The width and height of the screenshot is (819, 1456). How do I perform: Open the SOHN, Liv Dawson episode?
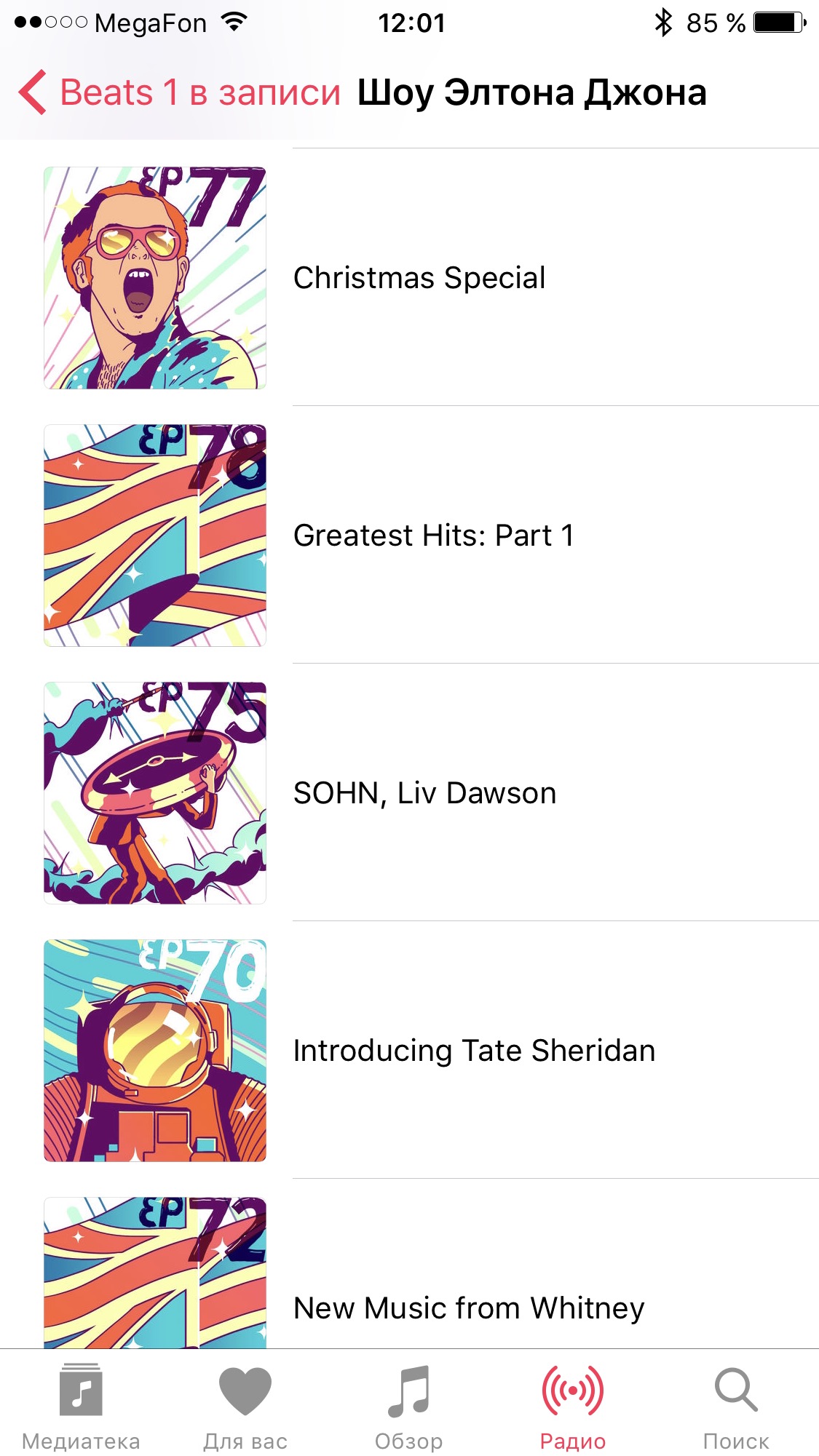point(424,793)
